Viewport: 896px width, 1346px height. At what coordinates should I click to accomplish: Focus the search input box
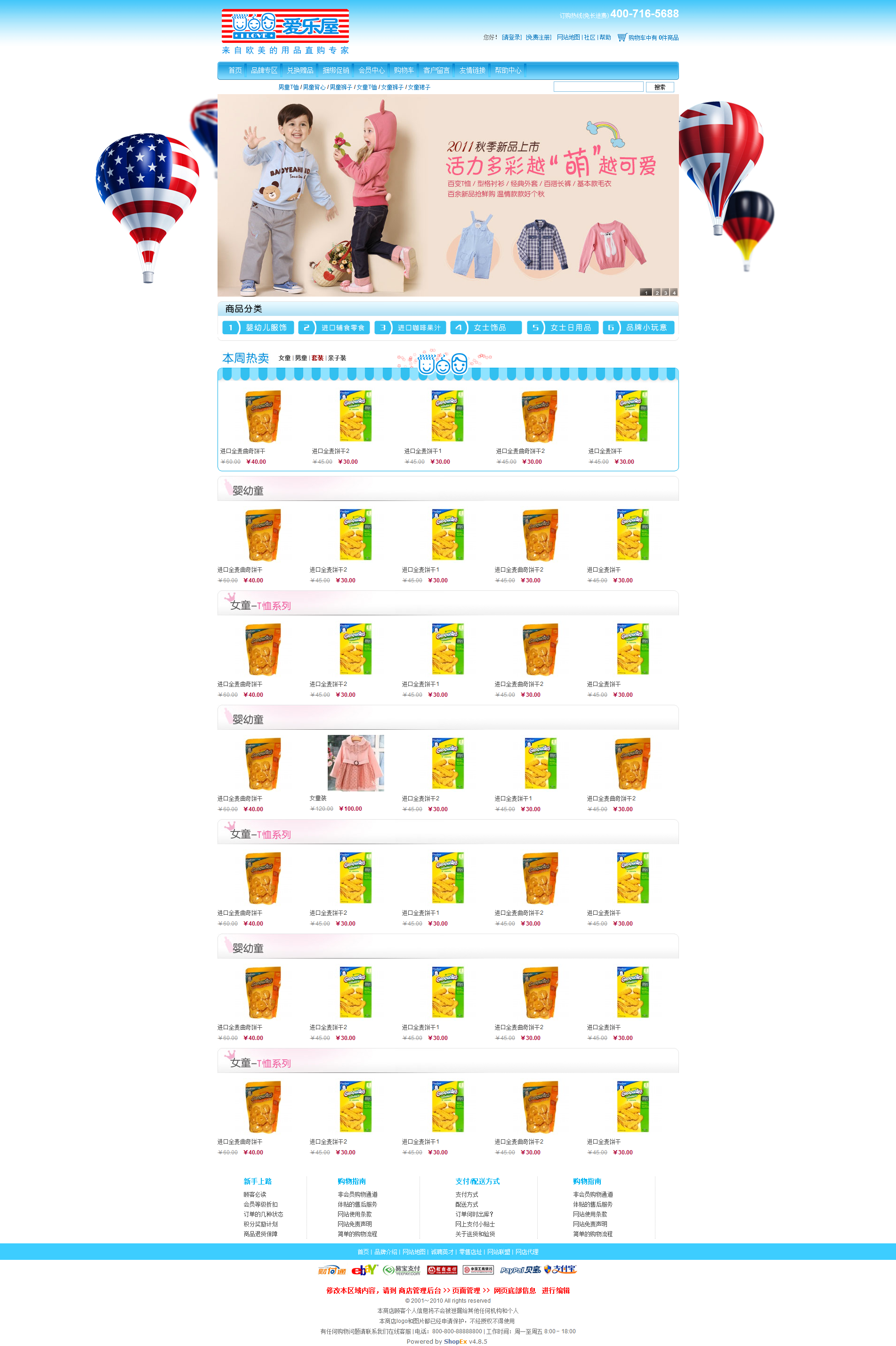pos(597,87)
